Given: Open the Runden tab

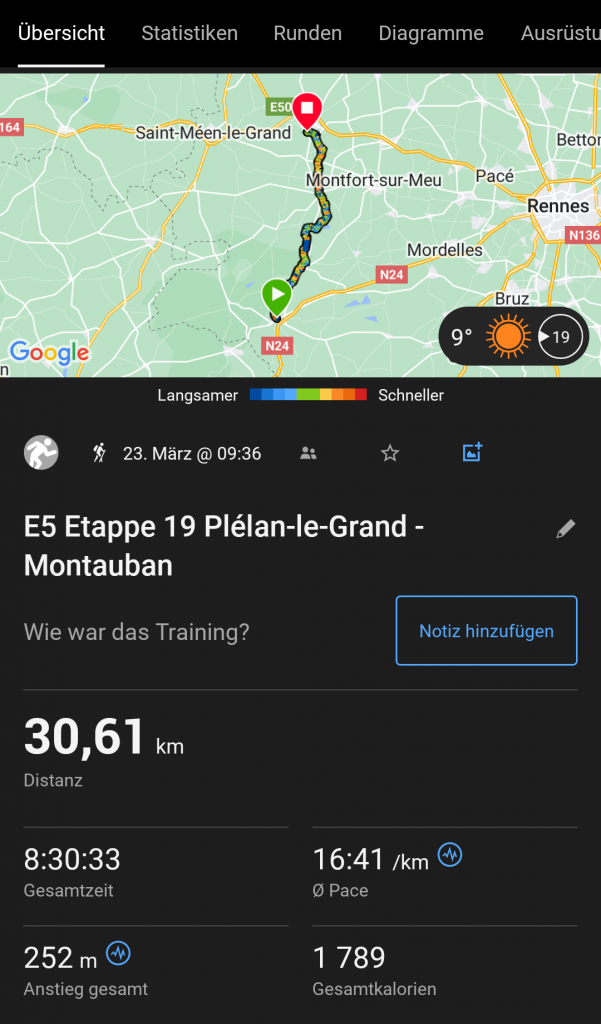Looking at the screenshot, I should (307, 33).
